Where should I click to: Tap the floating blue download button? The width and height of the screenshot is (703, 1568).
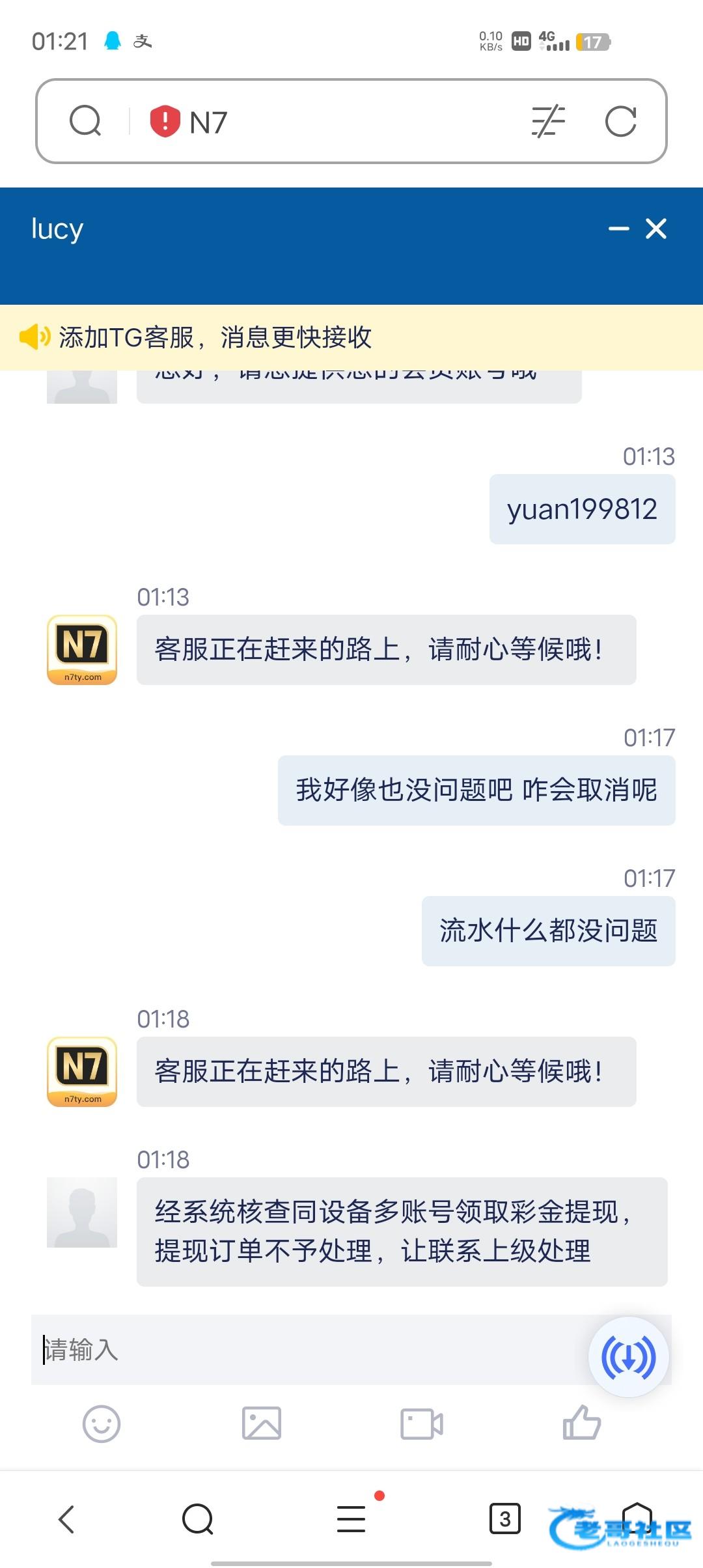point(629,1357)
